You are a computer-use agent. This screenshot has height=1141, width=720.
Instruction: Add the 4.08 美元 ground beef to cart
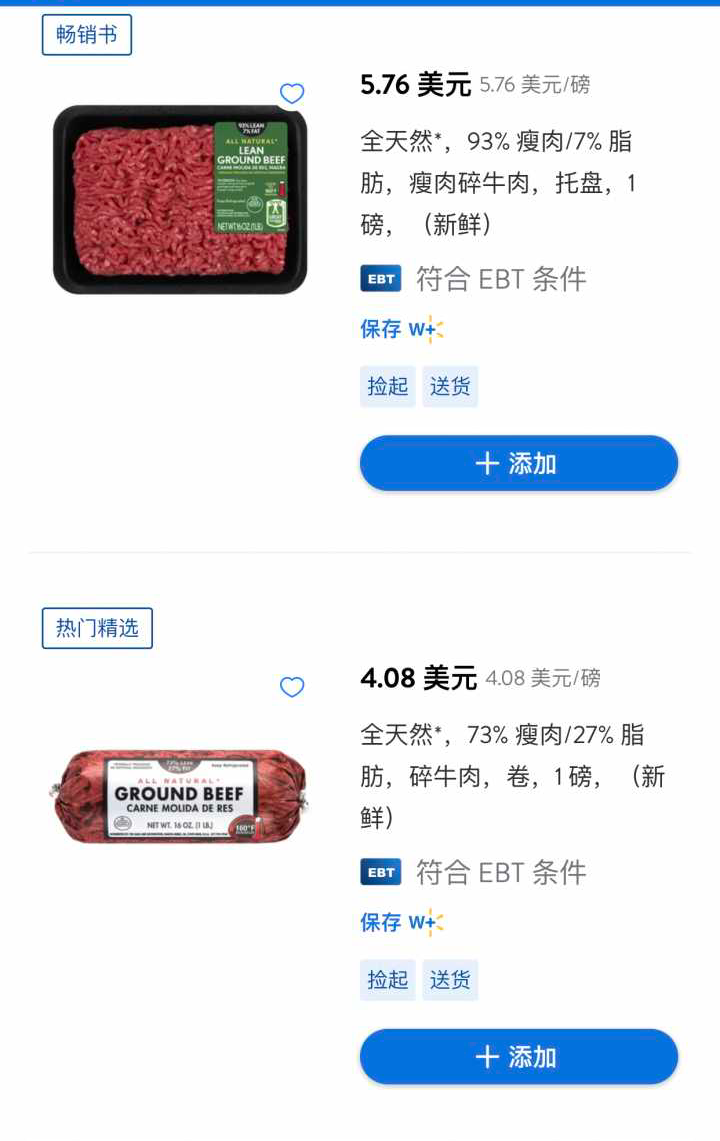(518, 1057)
